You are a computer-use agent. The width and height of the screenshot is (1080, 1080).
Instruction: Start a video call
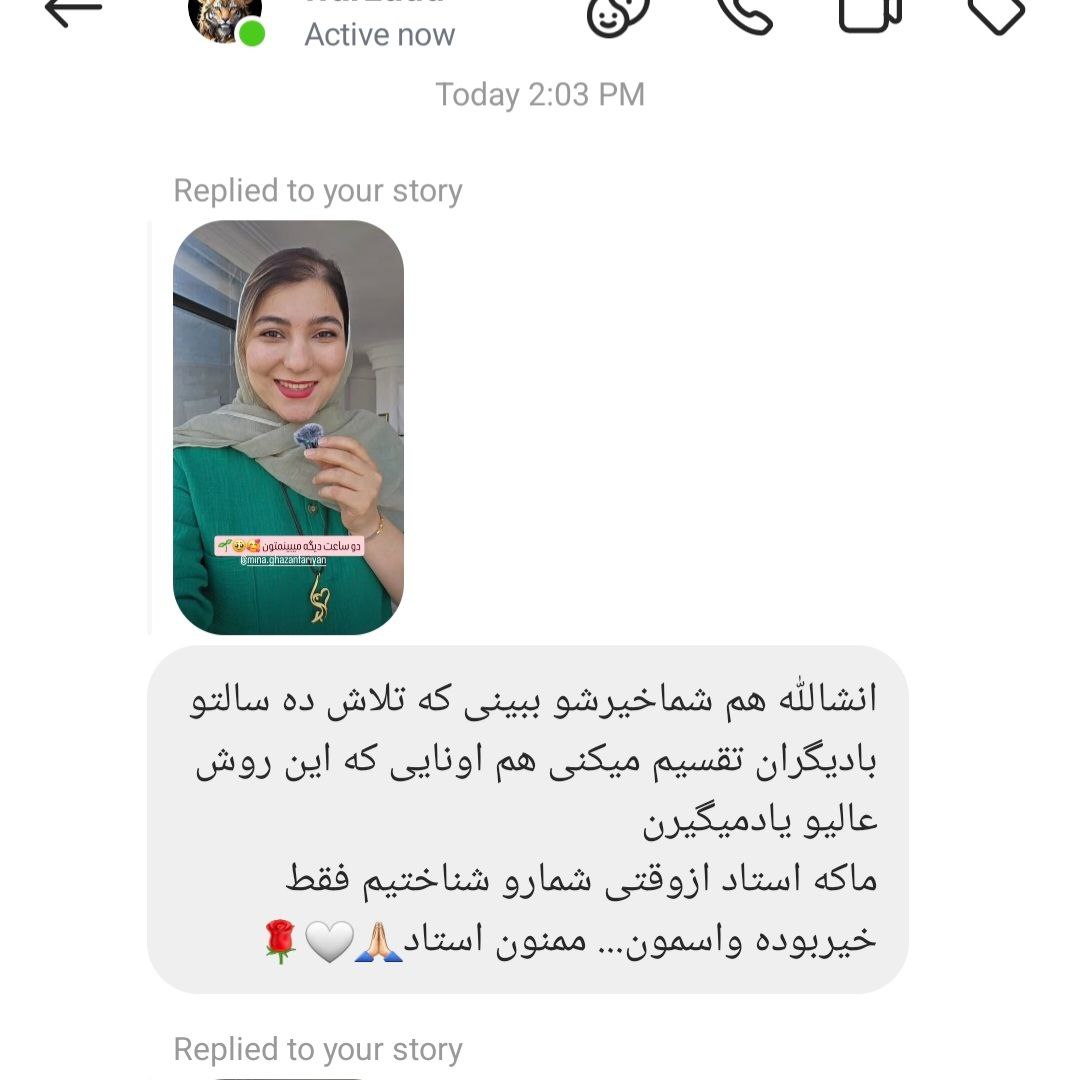[870, 12]
